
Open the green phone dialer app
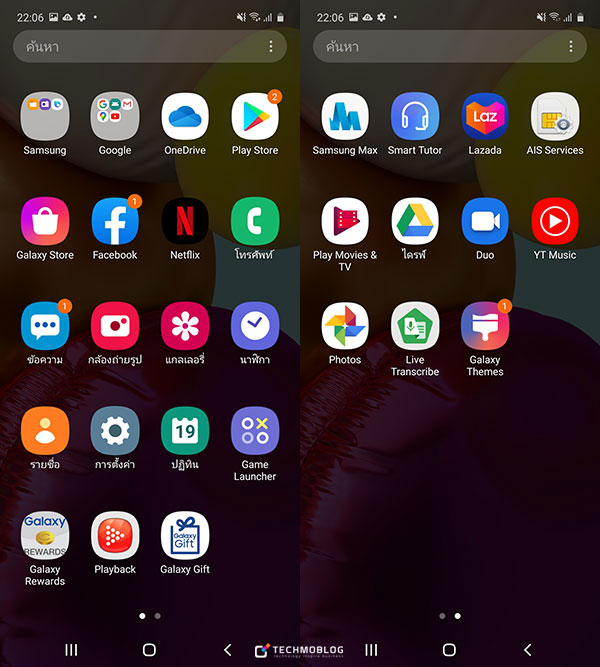click(x=255, y=222)
